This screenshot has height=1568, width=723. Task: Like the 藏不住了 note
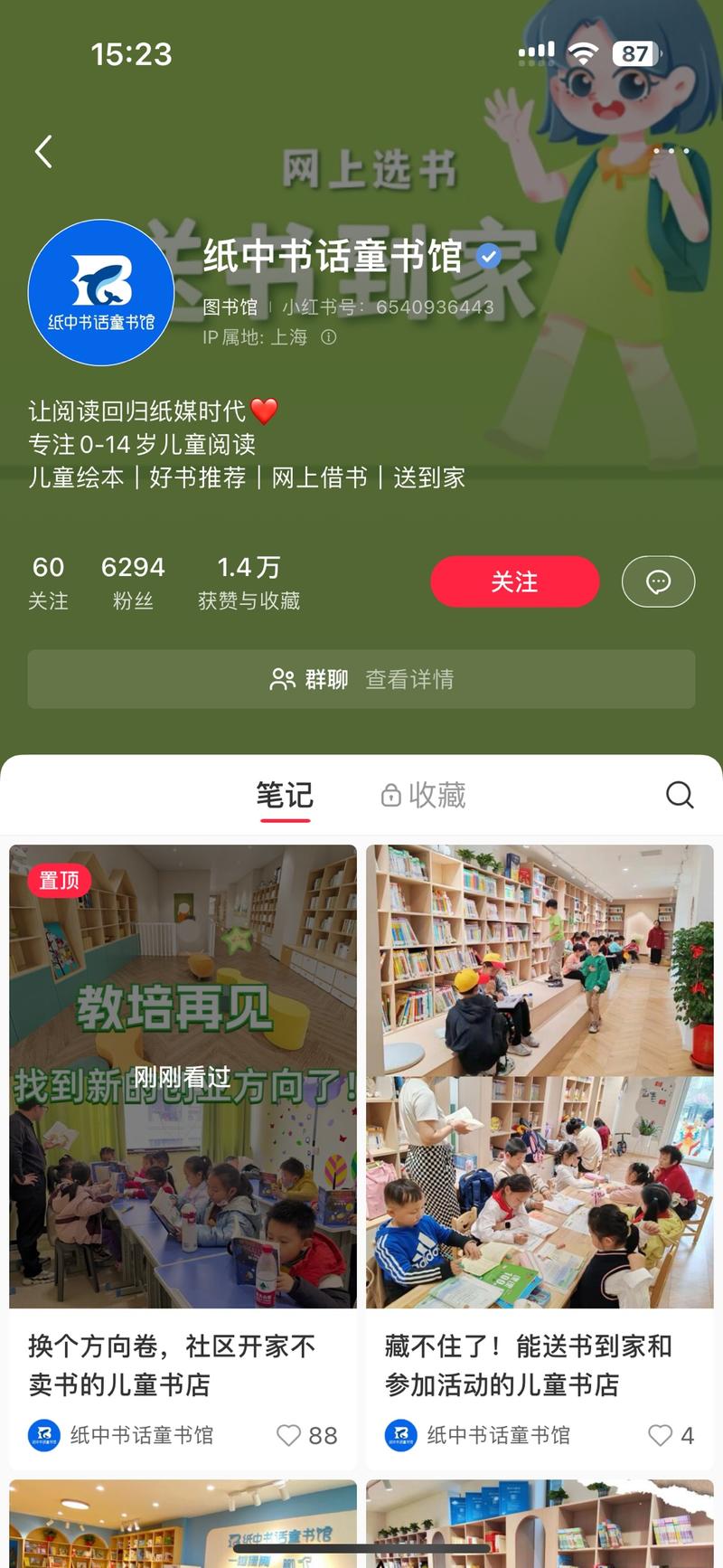click(661, 1435)
